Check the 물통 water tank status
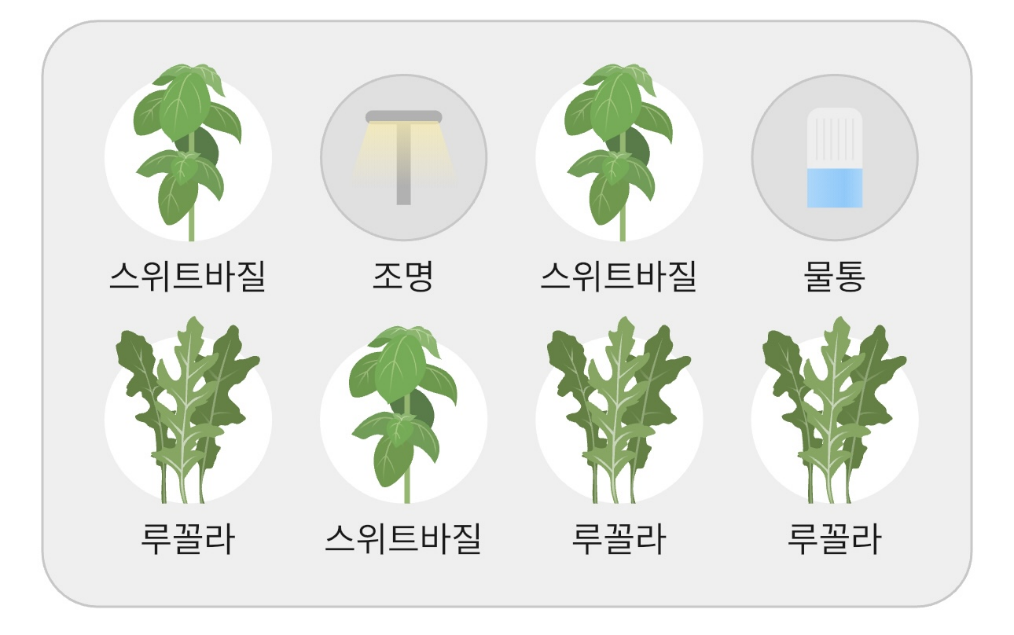 click(834, 158)
